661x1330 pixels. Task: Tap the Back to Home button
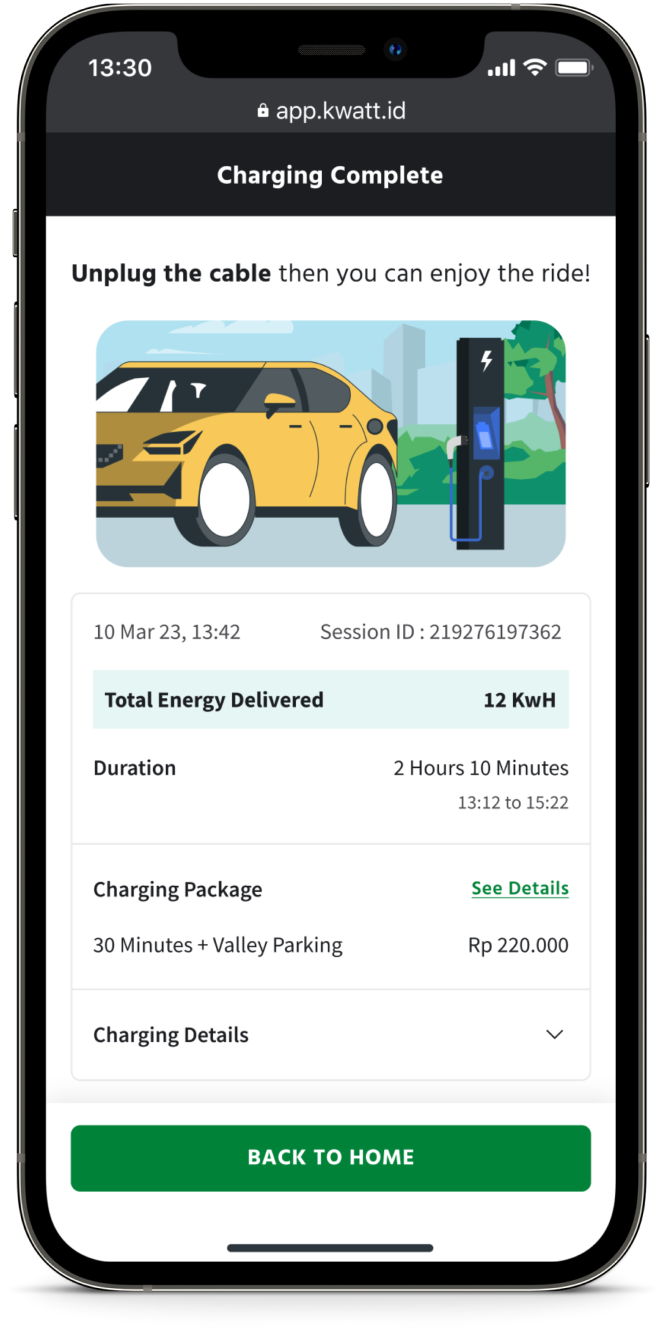(x=330, y=1157)
